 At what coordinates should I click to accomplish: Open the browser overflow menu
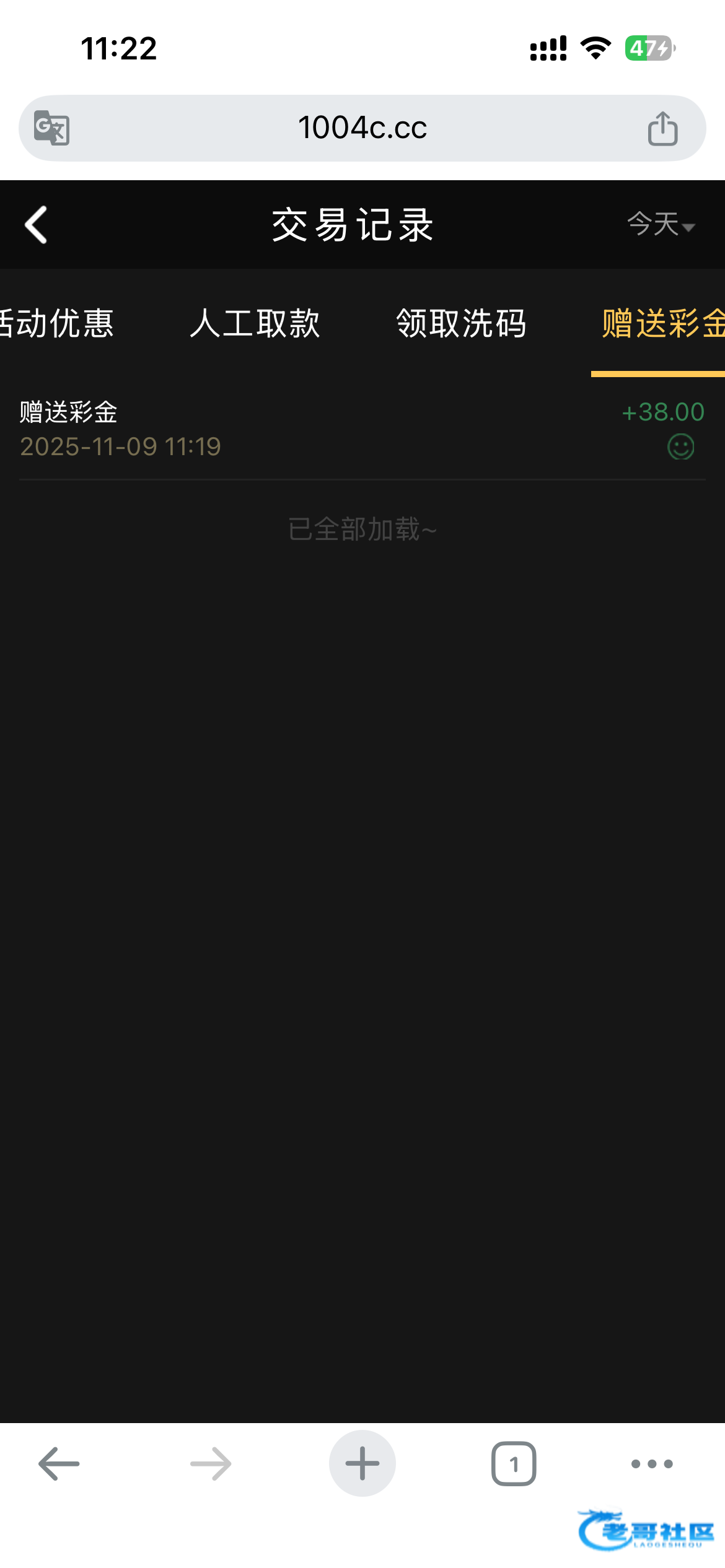pos(651,1464)
